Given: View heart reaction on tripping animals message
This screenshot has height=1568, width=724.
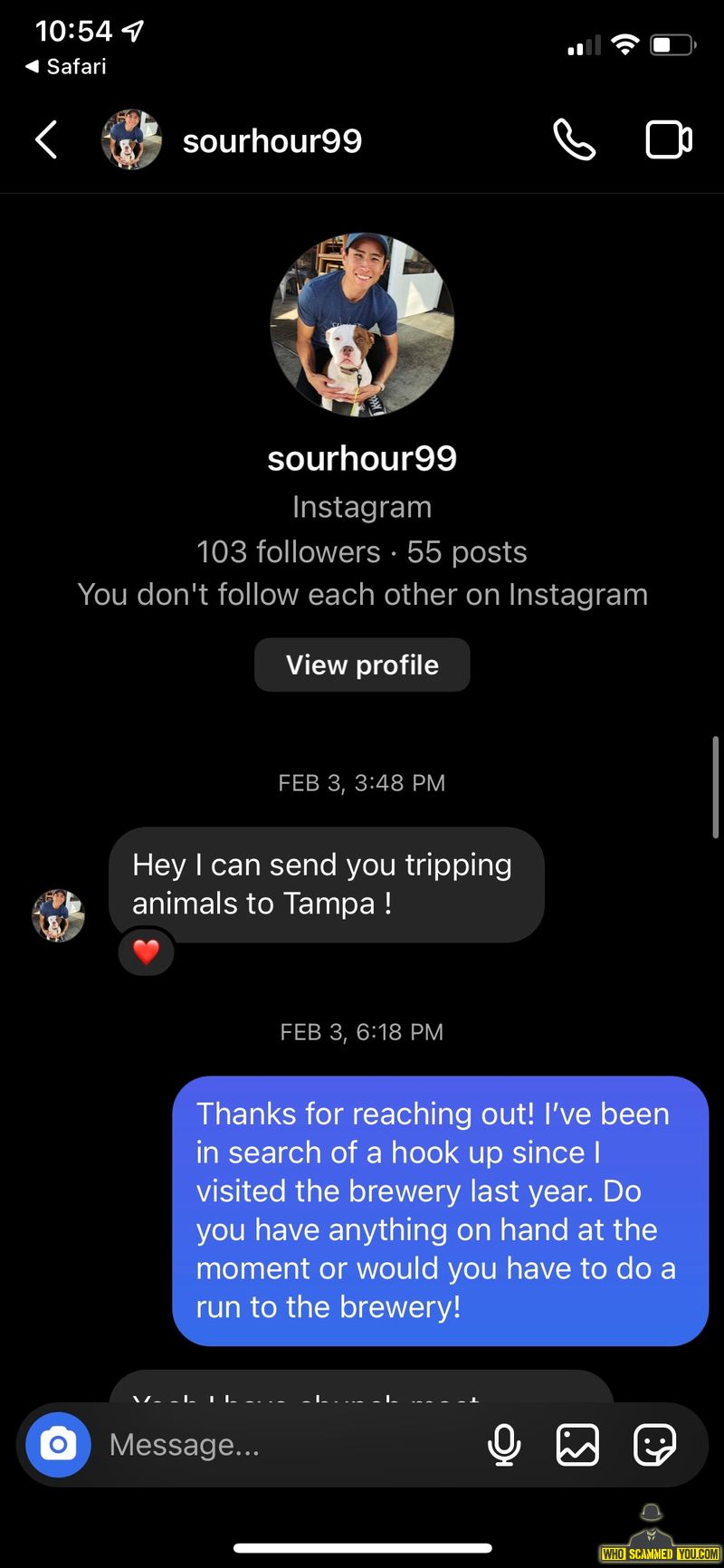Looking at the screenshot, I should pos(147,951).
